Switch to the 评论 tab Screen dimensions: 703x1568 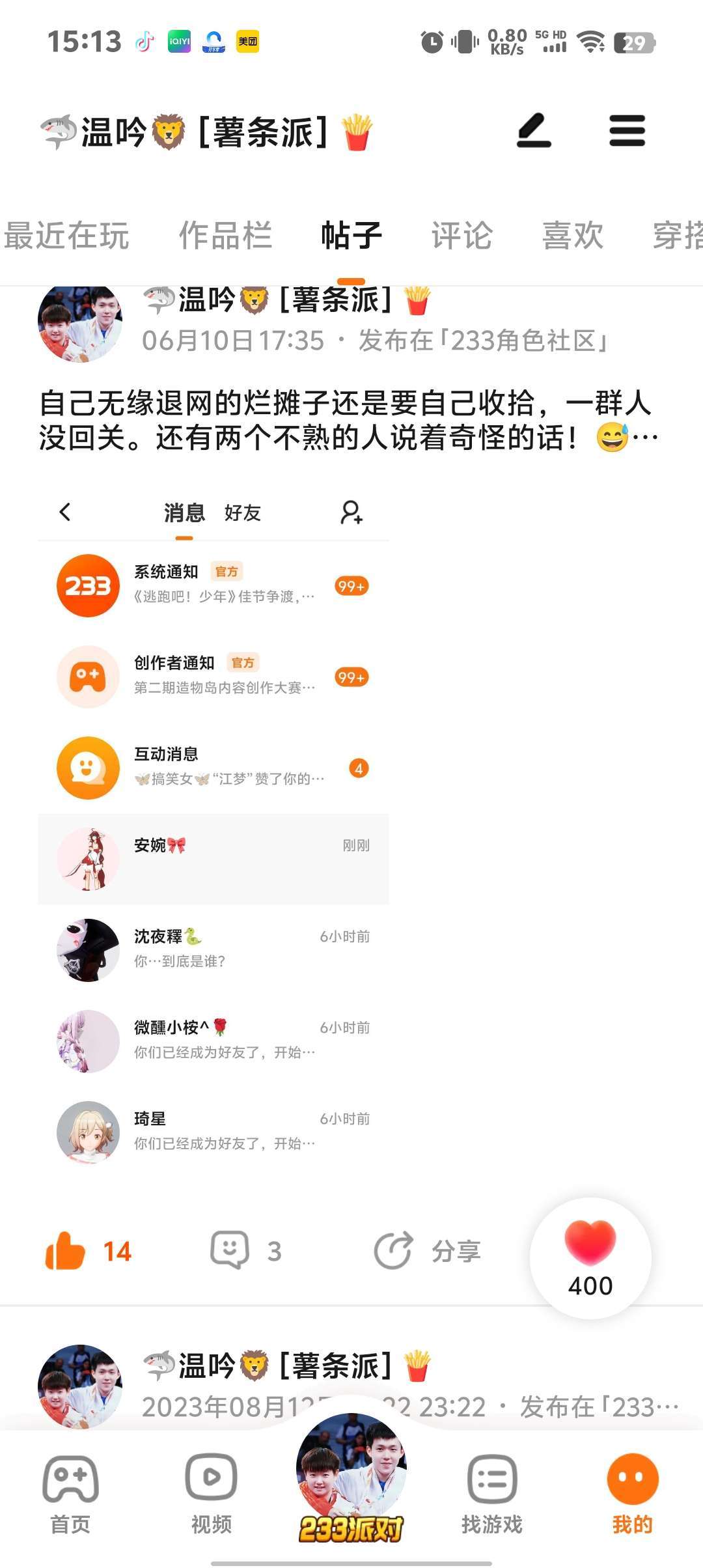[x=462, y=235]
